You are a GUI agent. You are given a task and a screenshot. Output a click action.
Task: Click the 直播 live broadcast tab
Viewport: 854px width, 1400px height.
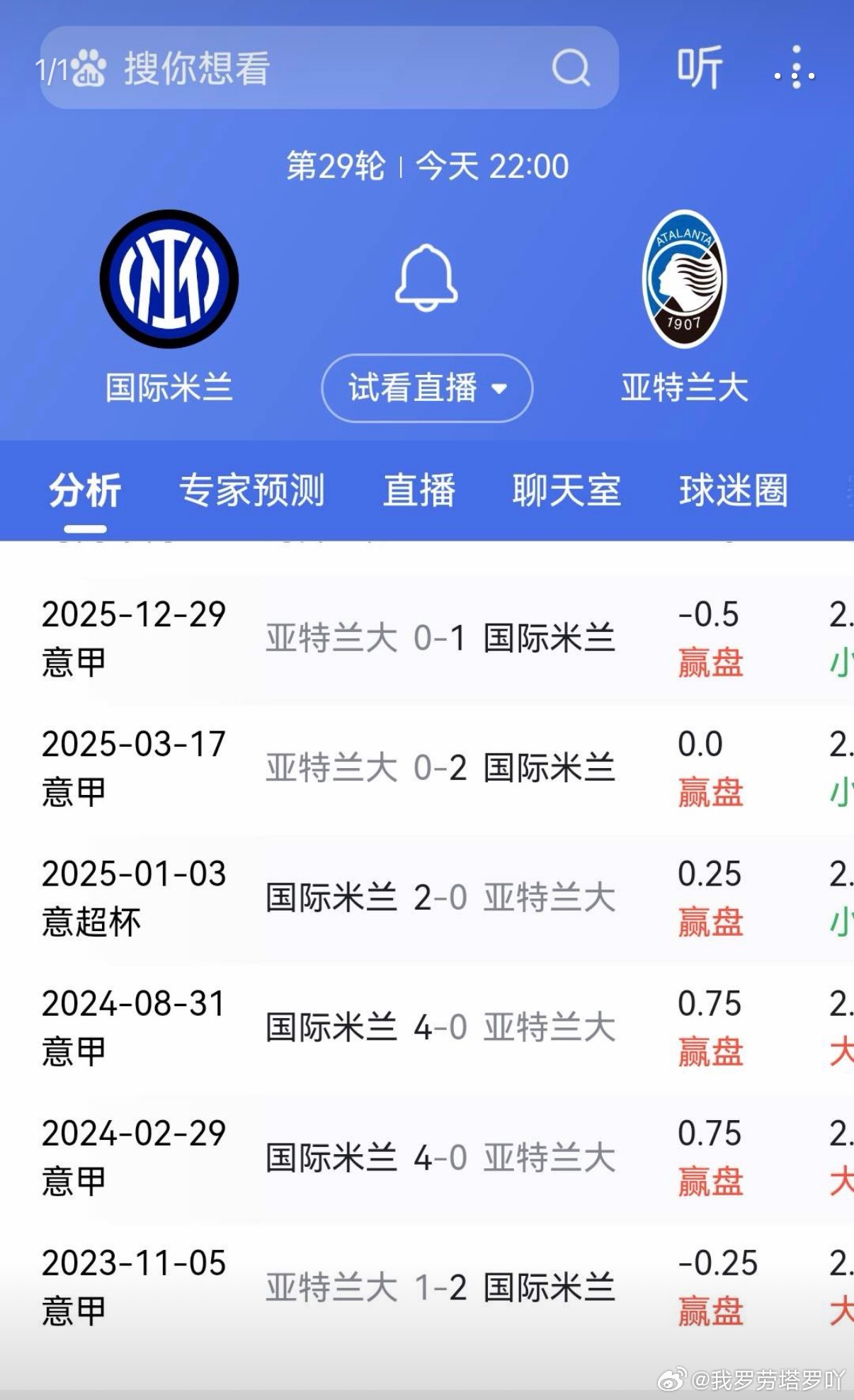420,489
